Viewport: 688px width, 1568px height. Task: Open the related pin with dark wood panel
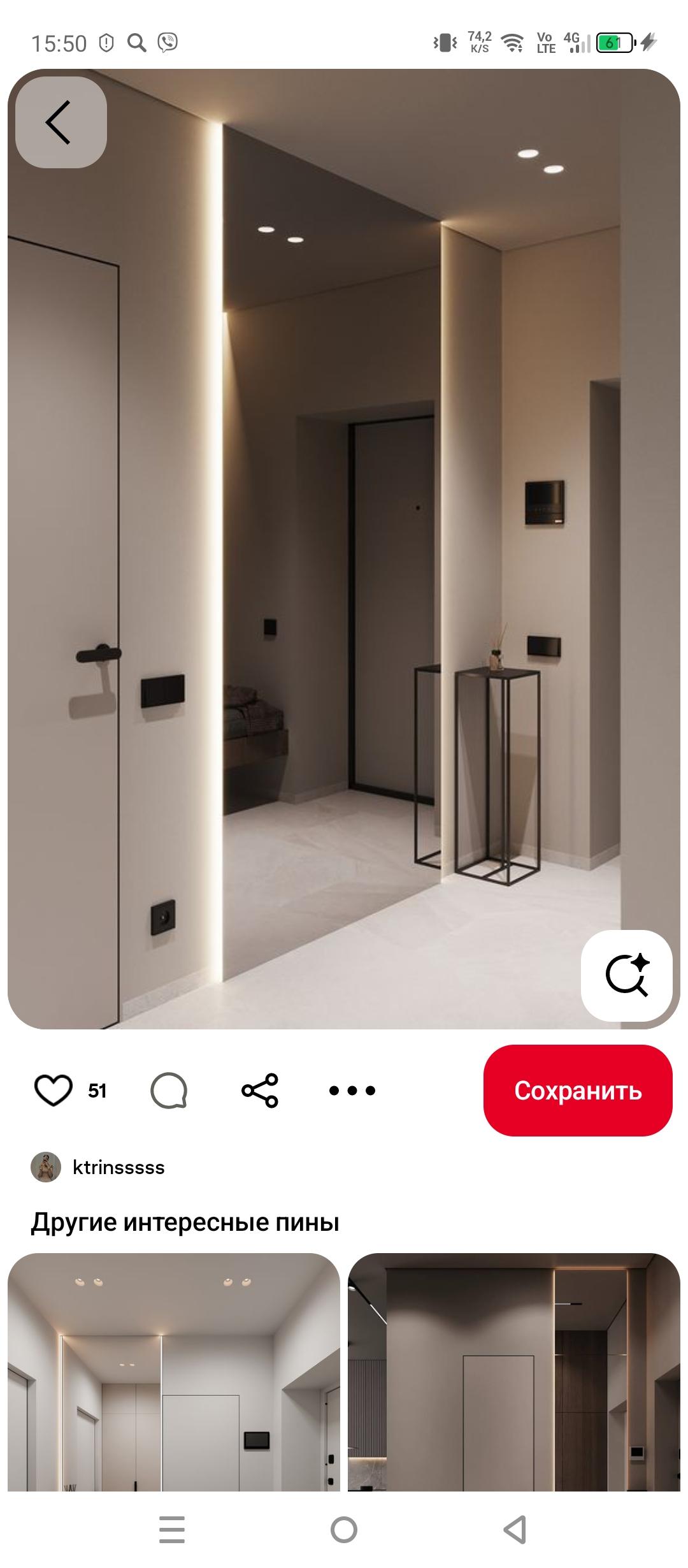tap(513, 1372)
